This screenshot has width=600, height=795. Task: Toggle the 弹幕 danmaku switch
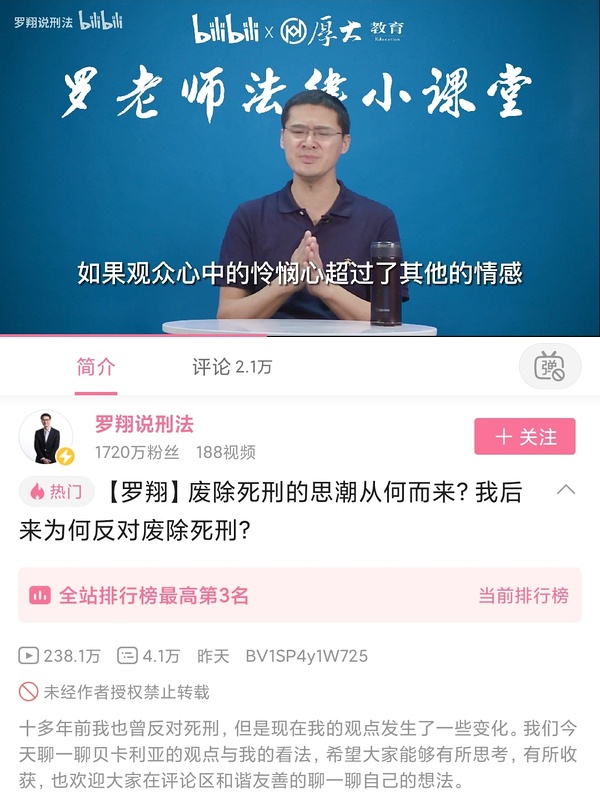point(549,367)
